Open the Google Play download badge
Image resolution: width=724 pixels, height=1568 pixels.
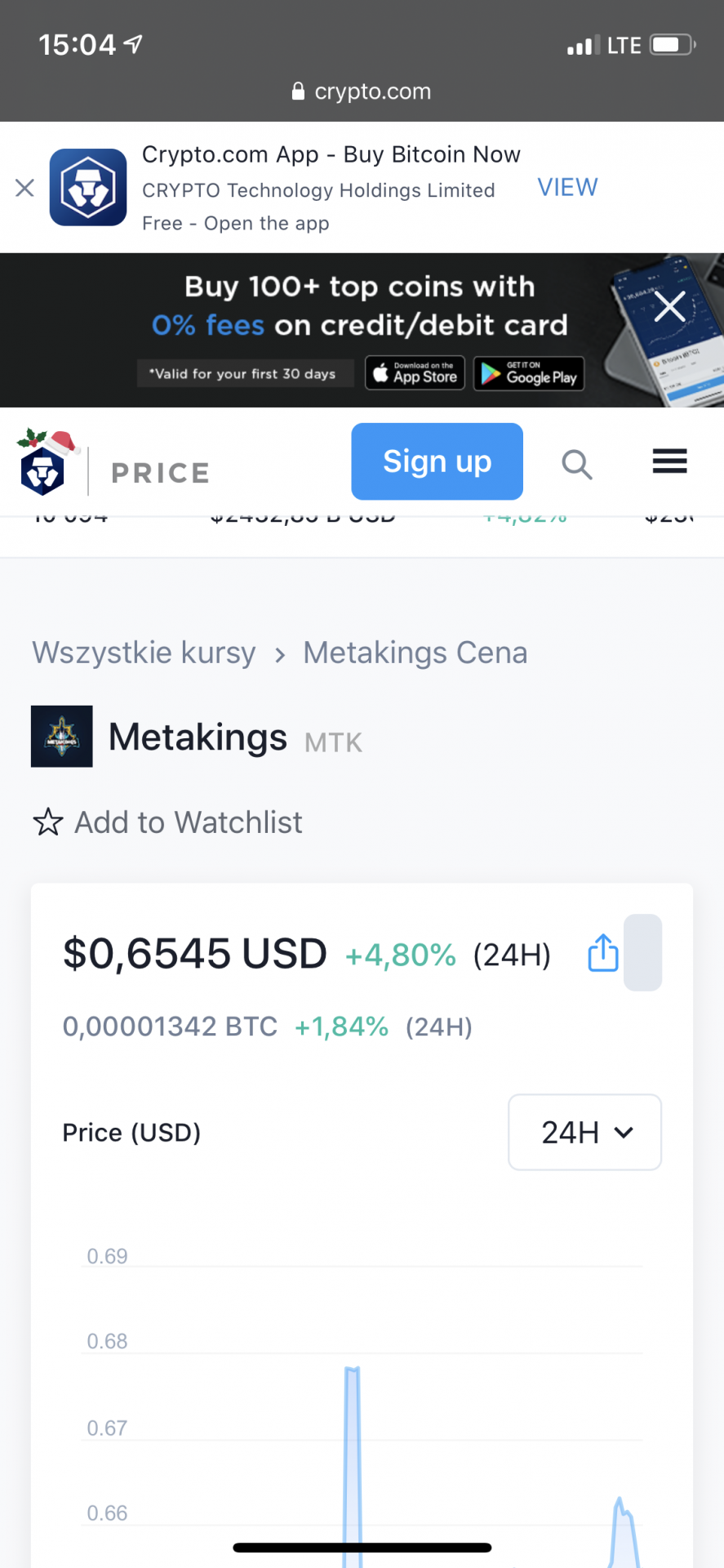click(x=529, y=374)
